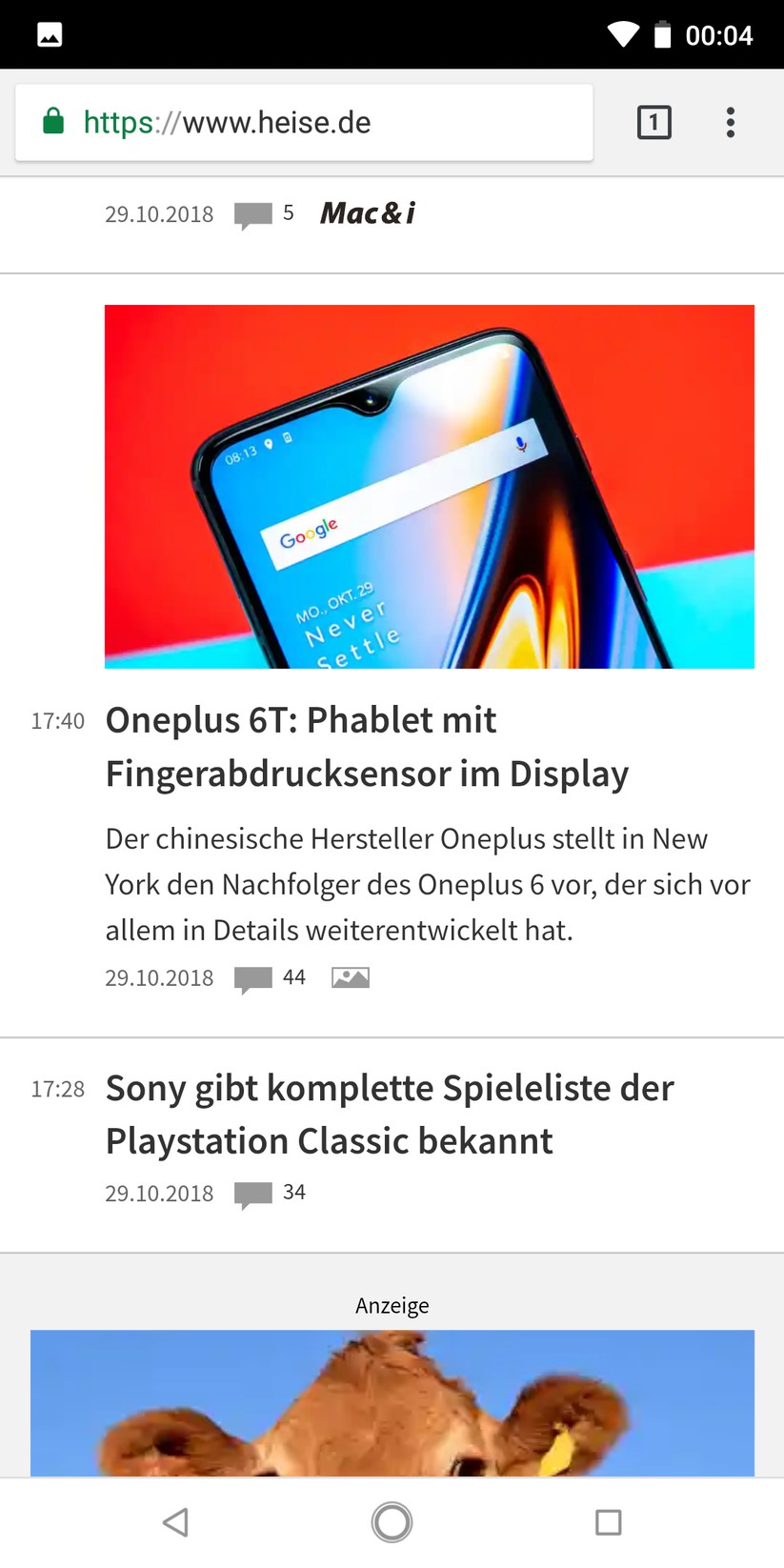Tap the Oneplus 6T article image
This screenshot has height=1568, width=784.
pyautogui.click(x=429, y=486)
